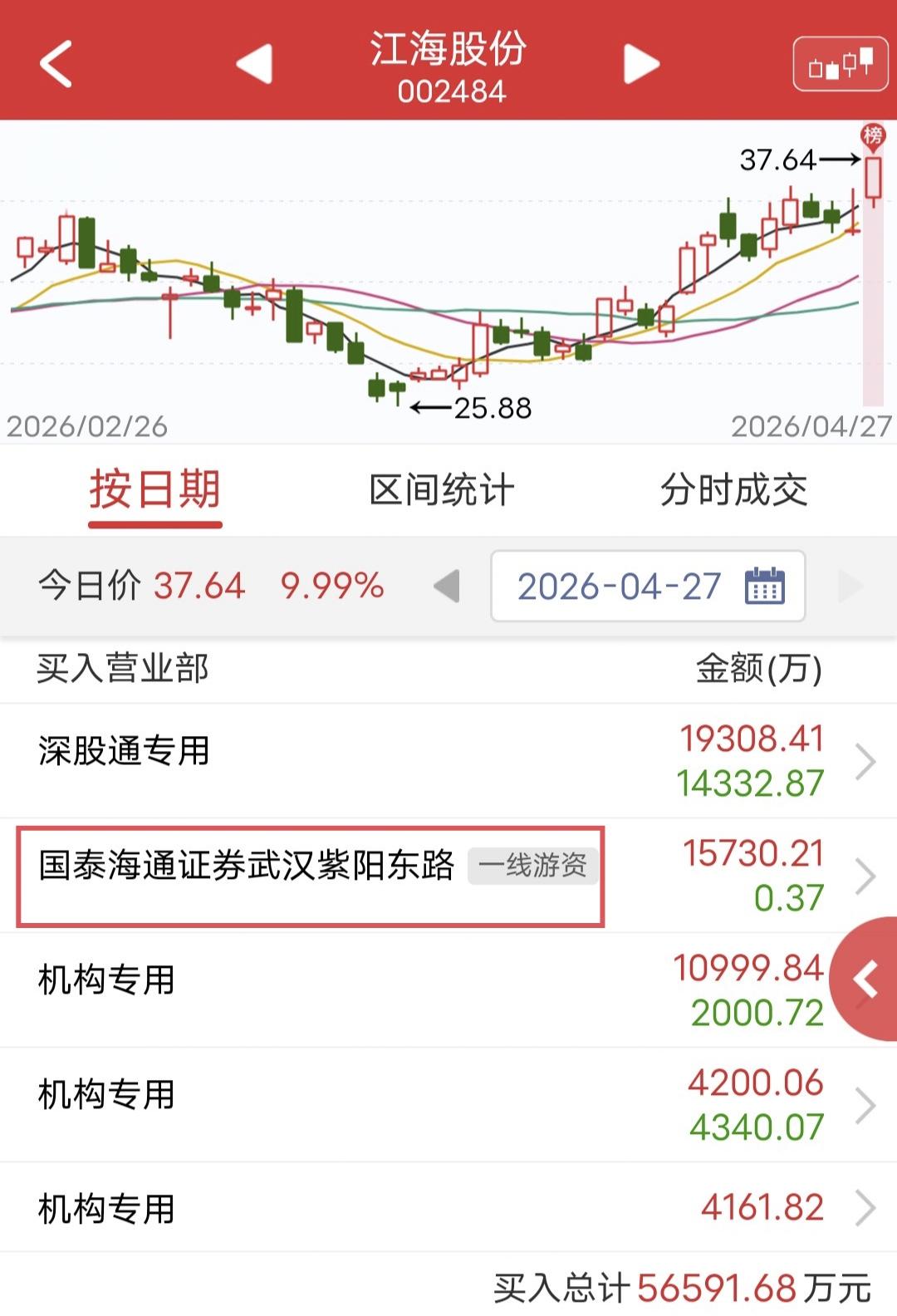Tap the back arrow to exit this page
Image resolution: width=897 pixels, height=1316 pixels.
53,65
